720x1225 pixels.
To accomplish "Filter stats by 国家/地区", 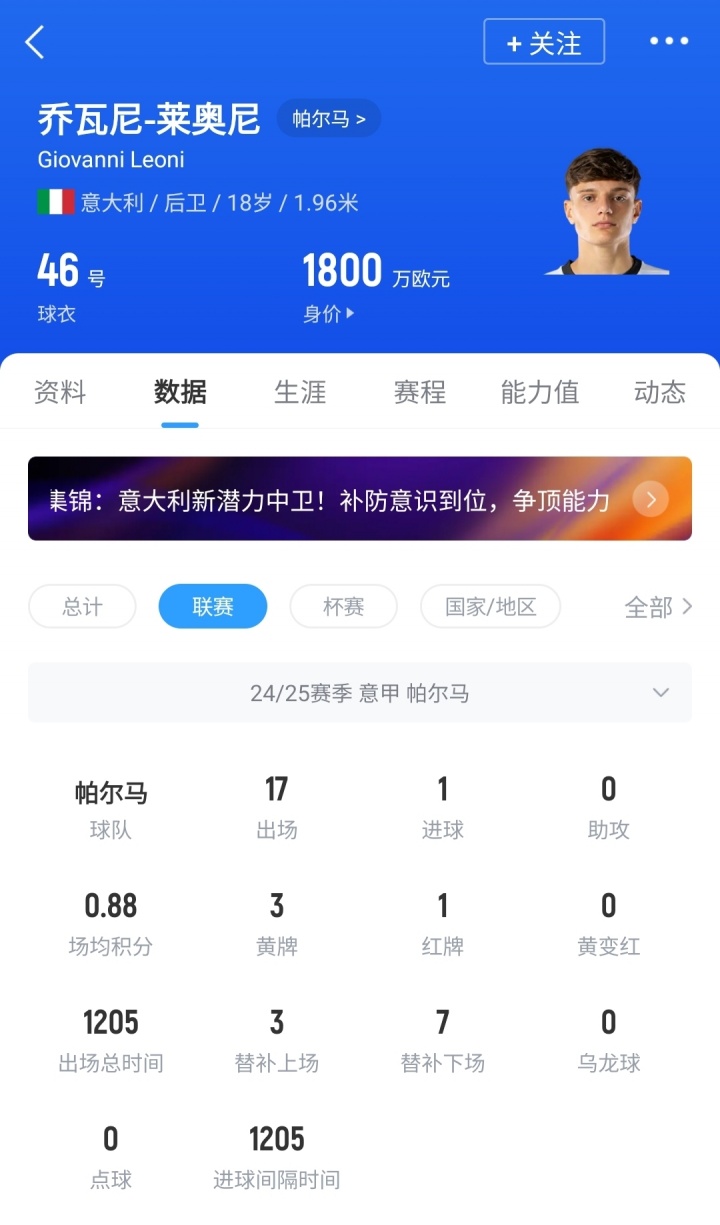I will (490, 606).
